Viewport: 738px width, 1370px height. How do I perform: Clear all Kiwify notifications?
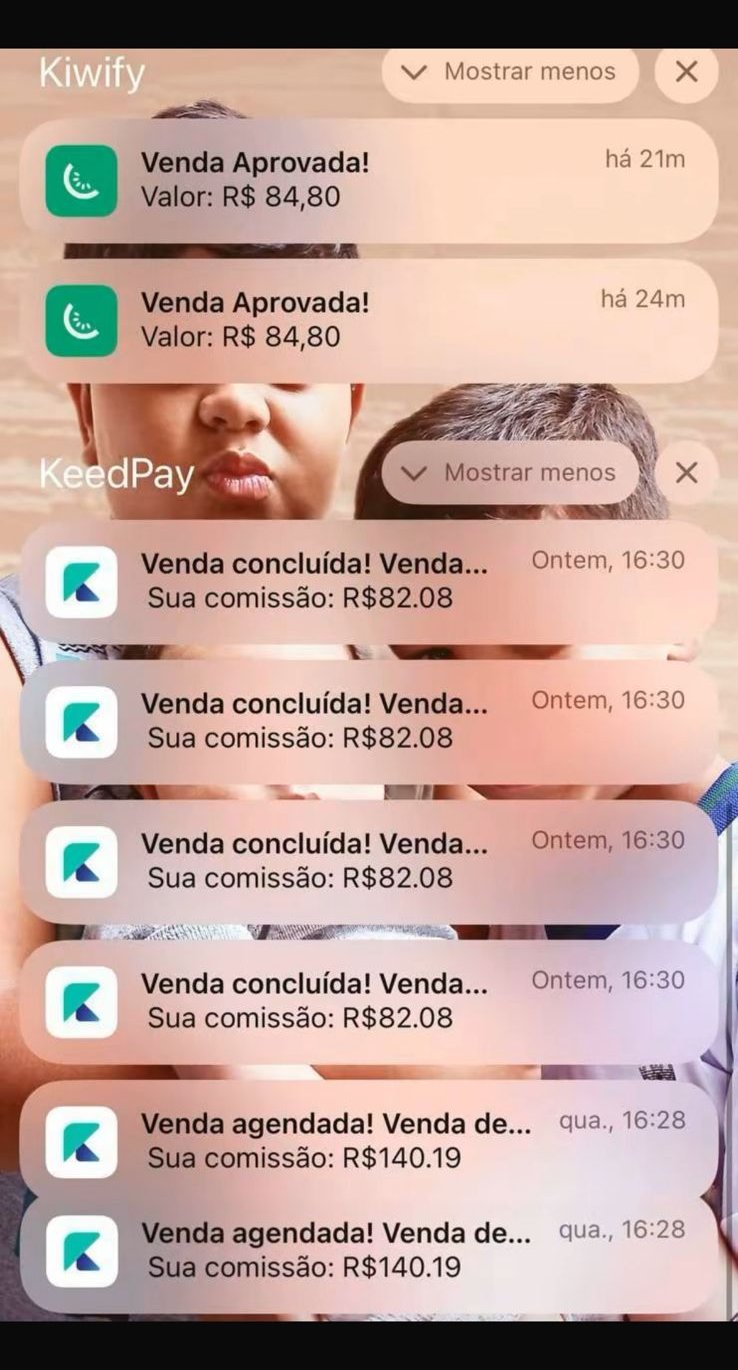686,72
